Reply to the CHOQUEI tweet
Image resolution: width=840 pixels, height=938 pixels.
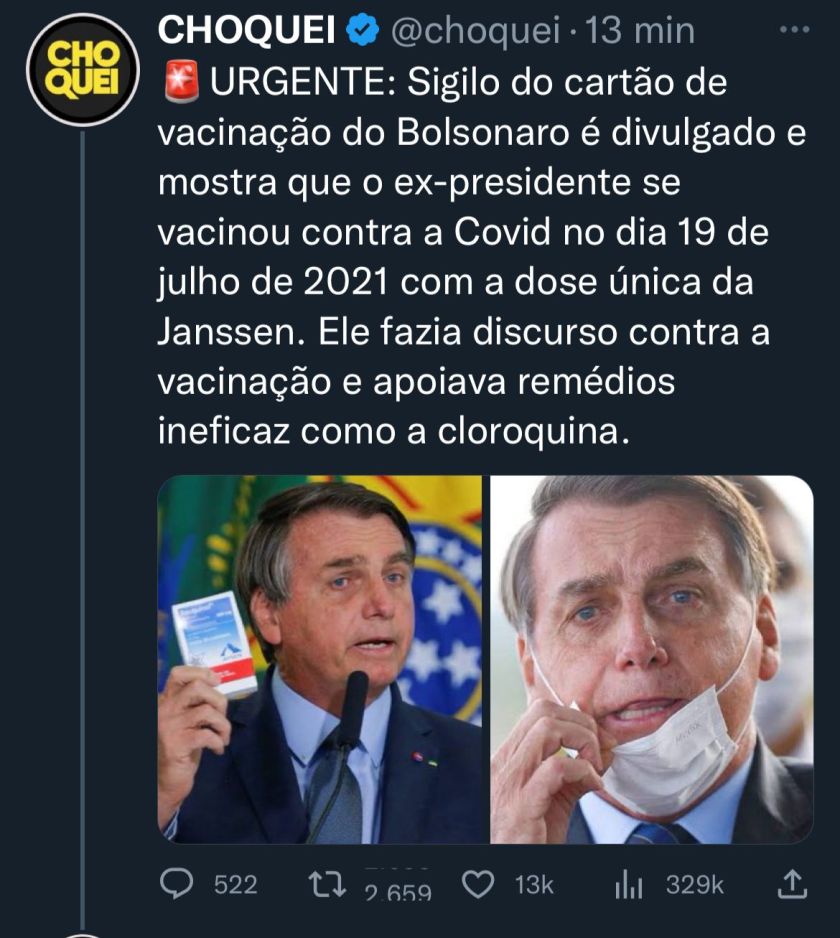coord(179,884)
